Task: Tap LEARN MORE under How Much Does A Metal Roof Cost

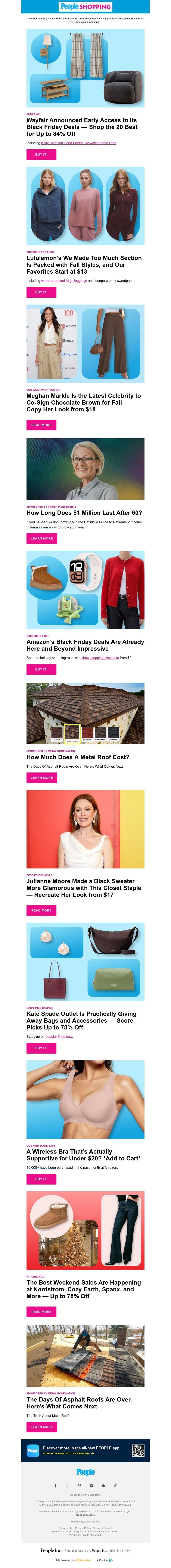Action: tap(41, 777)
